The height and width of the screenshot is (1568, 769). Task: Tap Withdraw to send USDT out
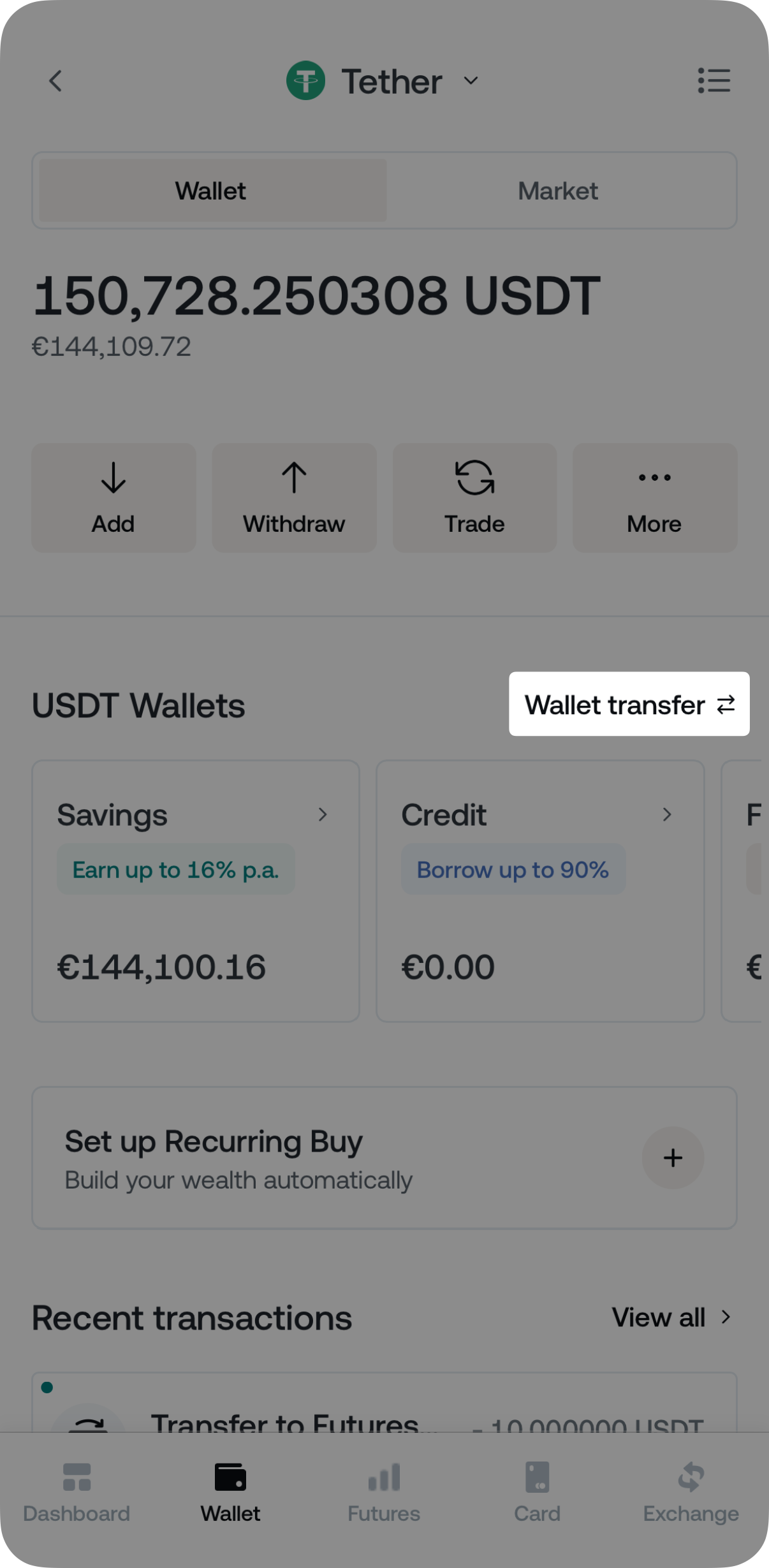[x=294, y=497]
